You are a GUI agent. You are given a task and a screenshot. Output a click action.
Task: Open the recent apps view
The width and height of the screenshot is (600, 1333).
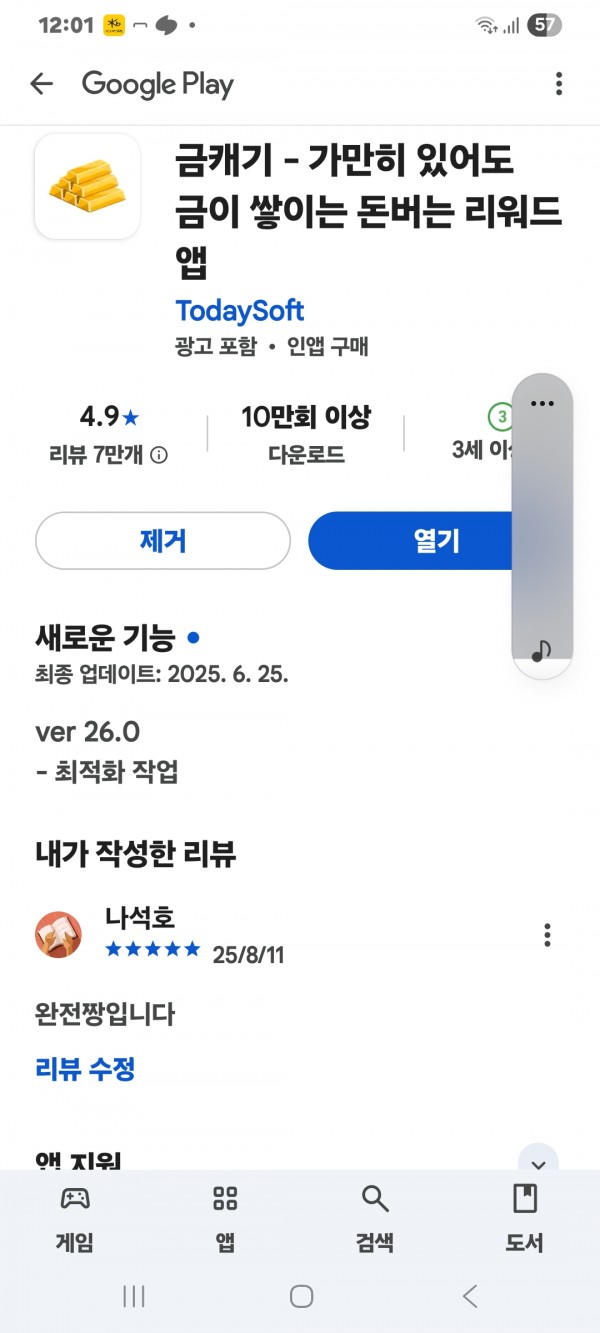pos(134,1296)
